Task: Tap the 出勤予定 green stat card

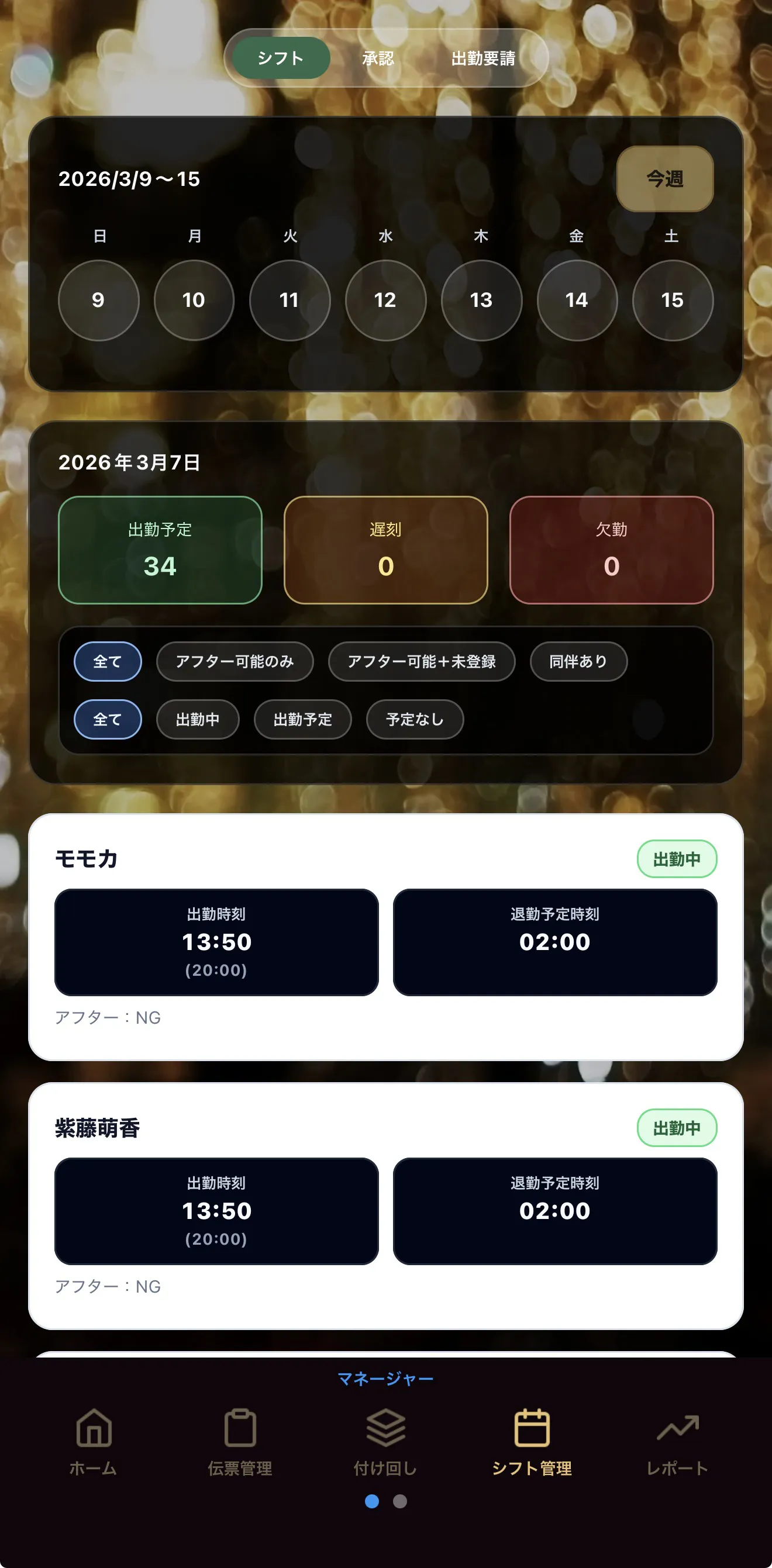Action: tap(160, 550)
